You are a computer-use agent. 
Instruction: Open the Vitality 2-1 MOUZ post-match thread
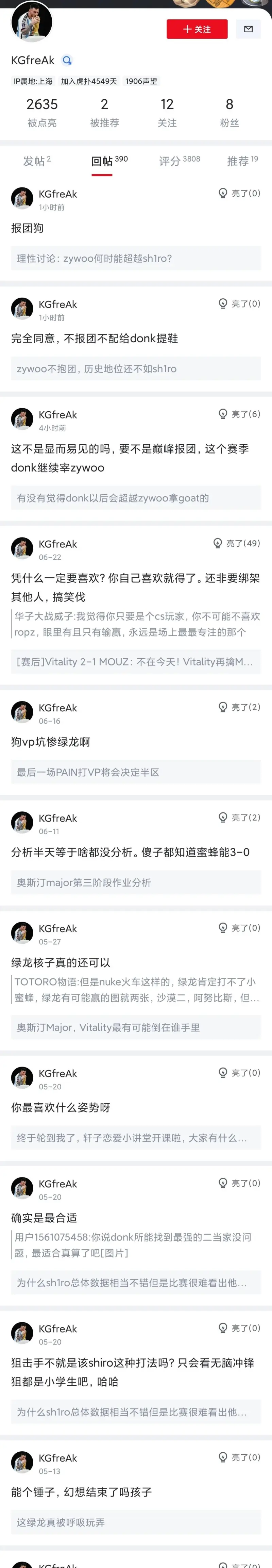tap(136, 661)
